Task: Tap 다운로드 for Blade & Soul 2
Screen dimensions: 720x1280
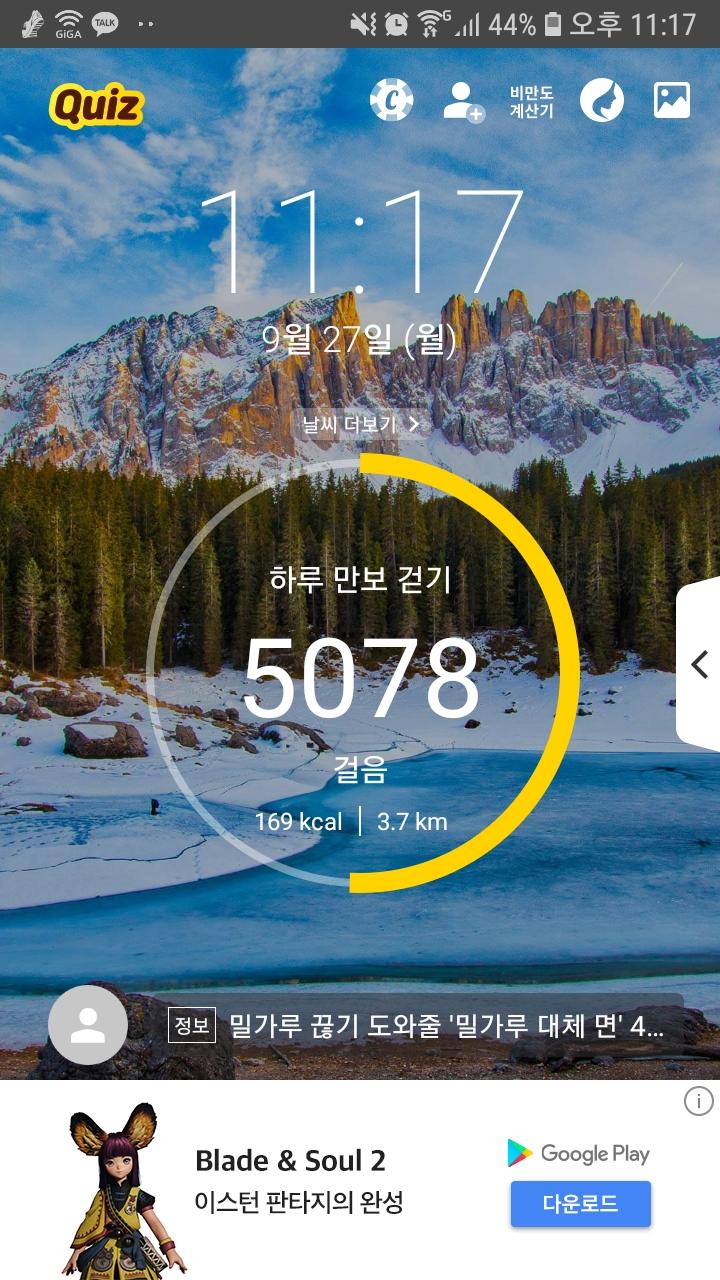Action: coord(580,1203)
